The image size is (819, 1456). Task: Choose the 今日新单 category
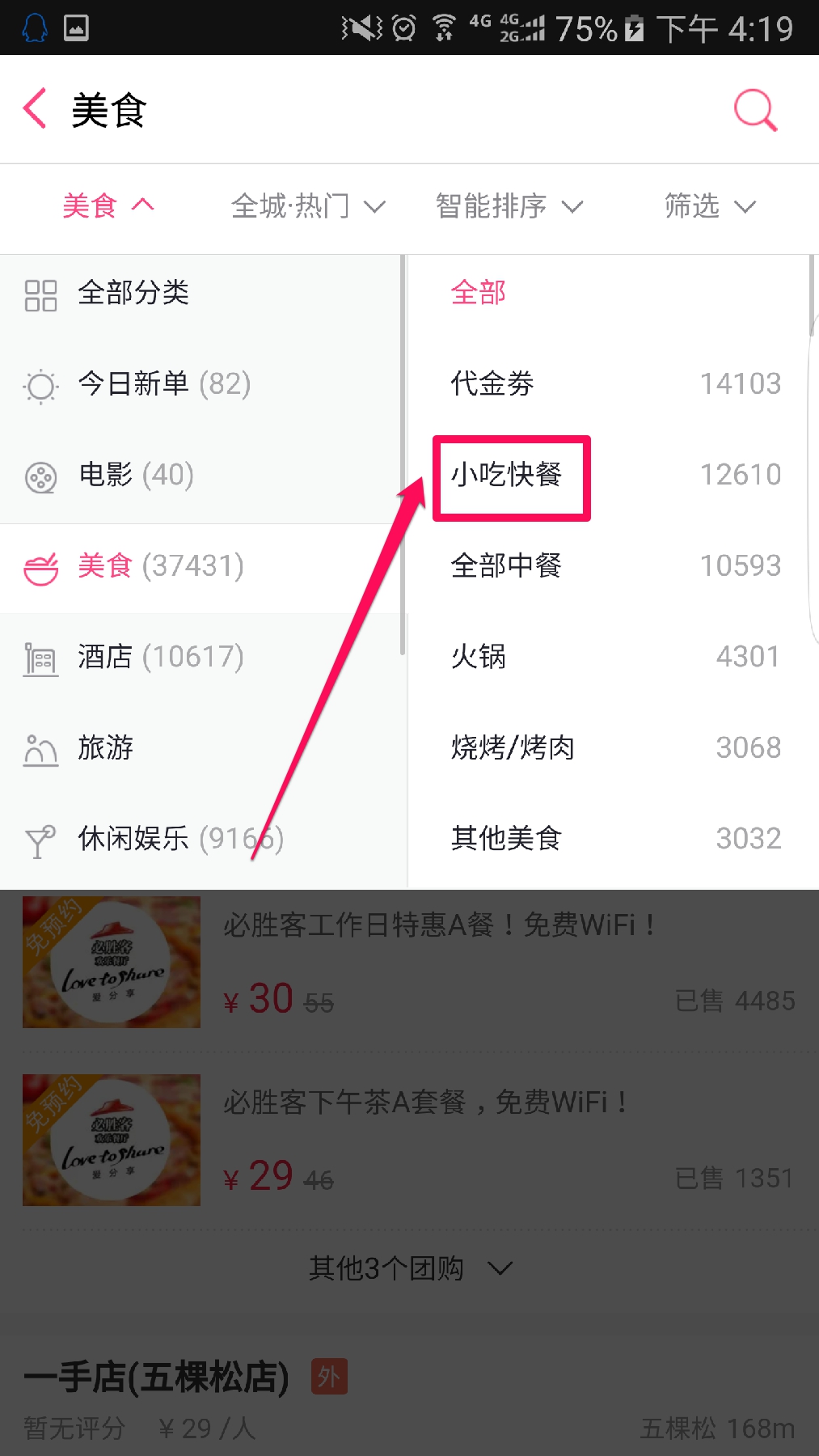164,383
